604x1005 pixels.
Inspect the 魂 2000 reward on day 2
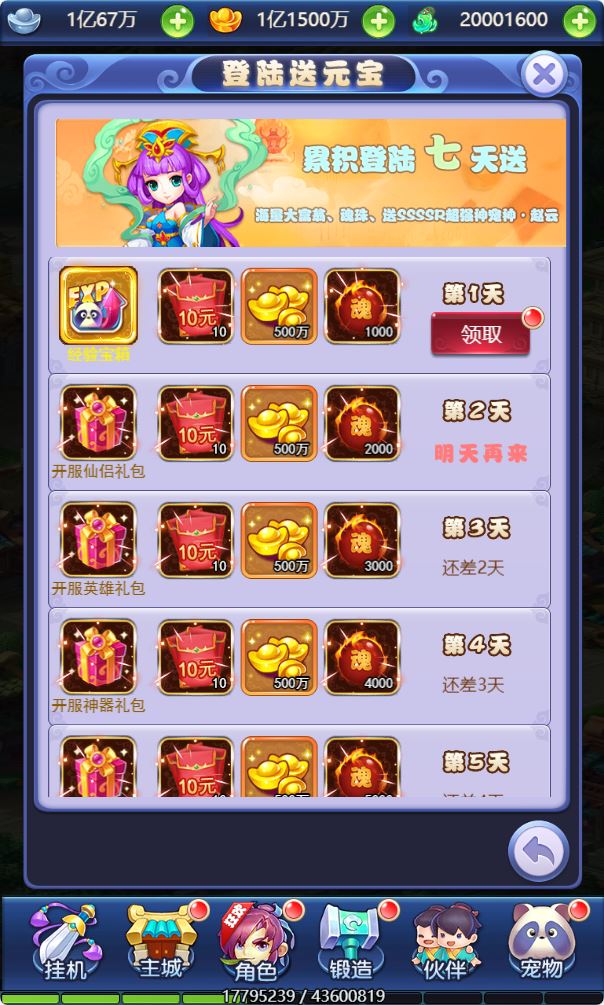click(362, 423)
